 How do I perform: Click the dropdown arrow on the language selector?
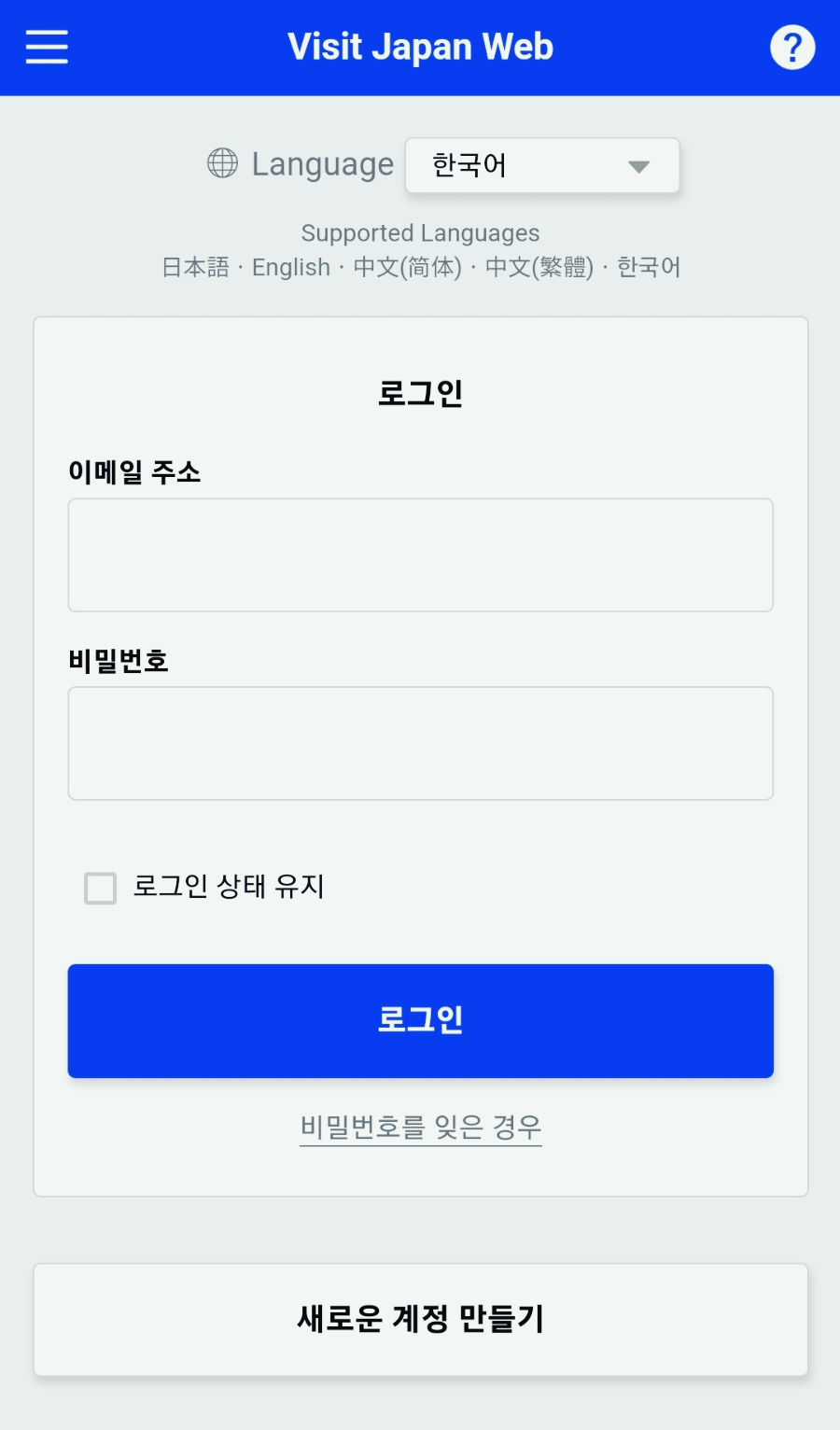tap(638, 166)
